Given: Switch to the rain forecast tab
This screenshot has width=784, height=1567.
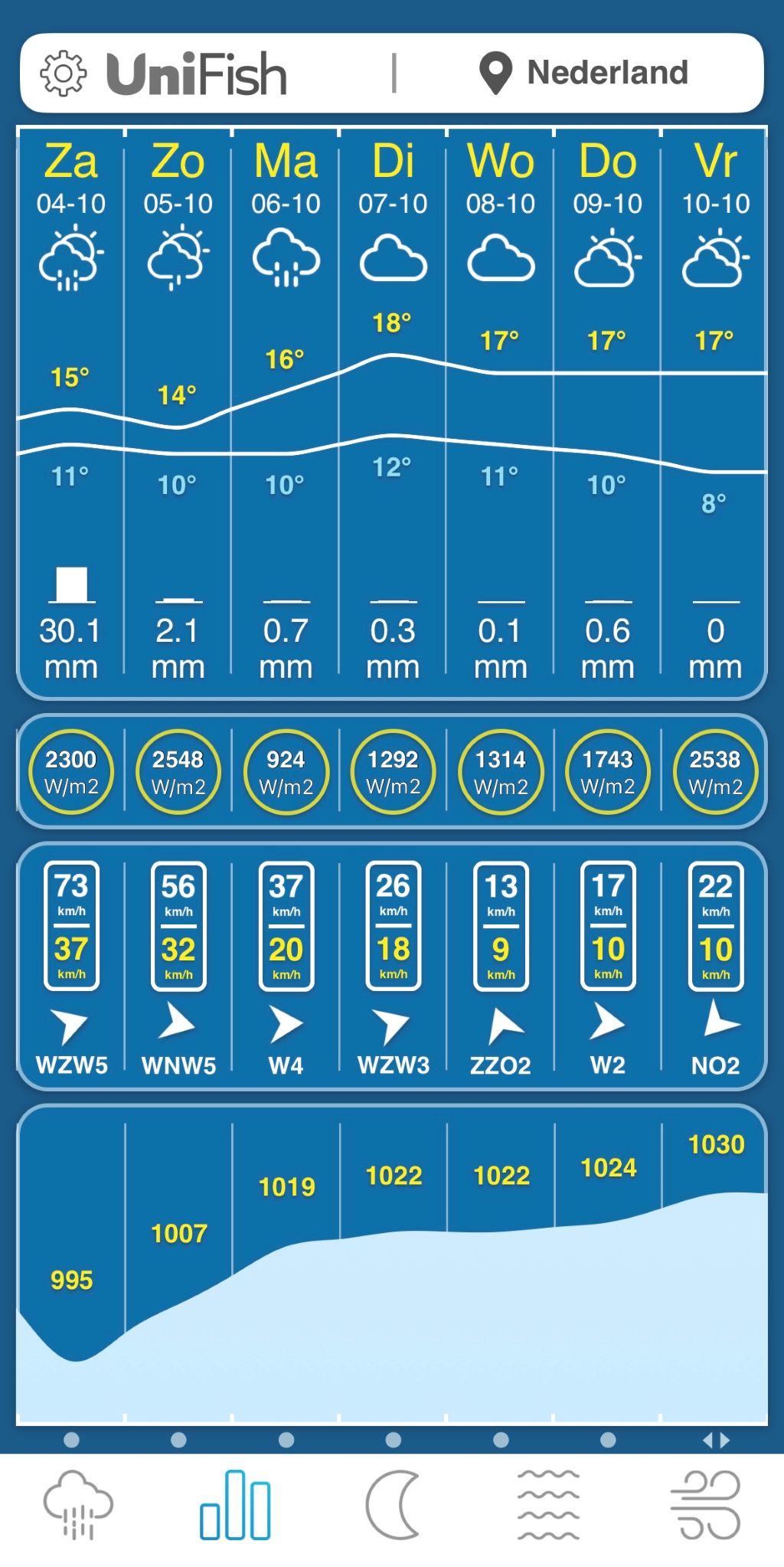Looking at the screenshot, I should [x=78, y=1504].
